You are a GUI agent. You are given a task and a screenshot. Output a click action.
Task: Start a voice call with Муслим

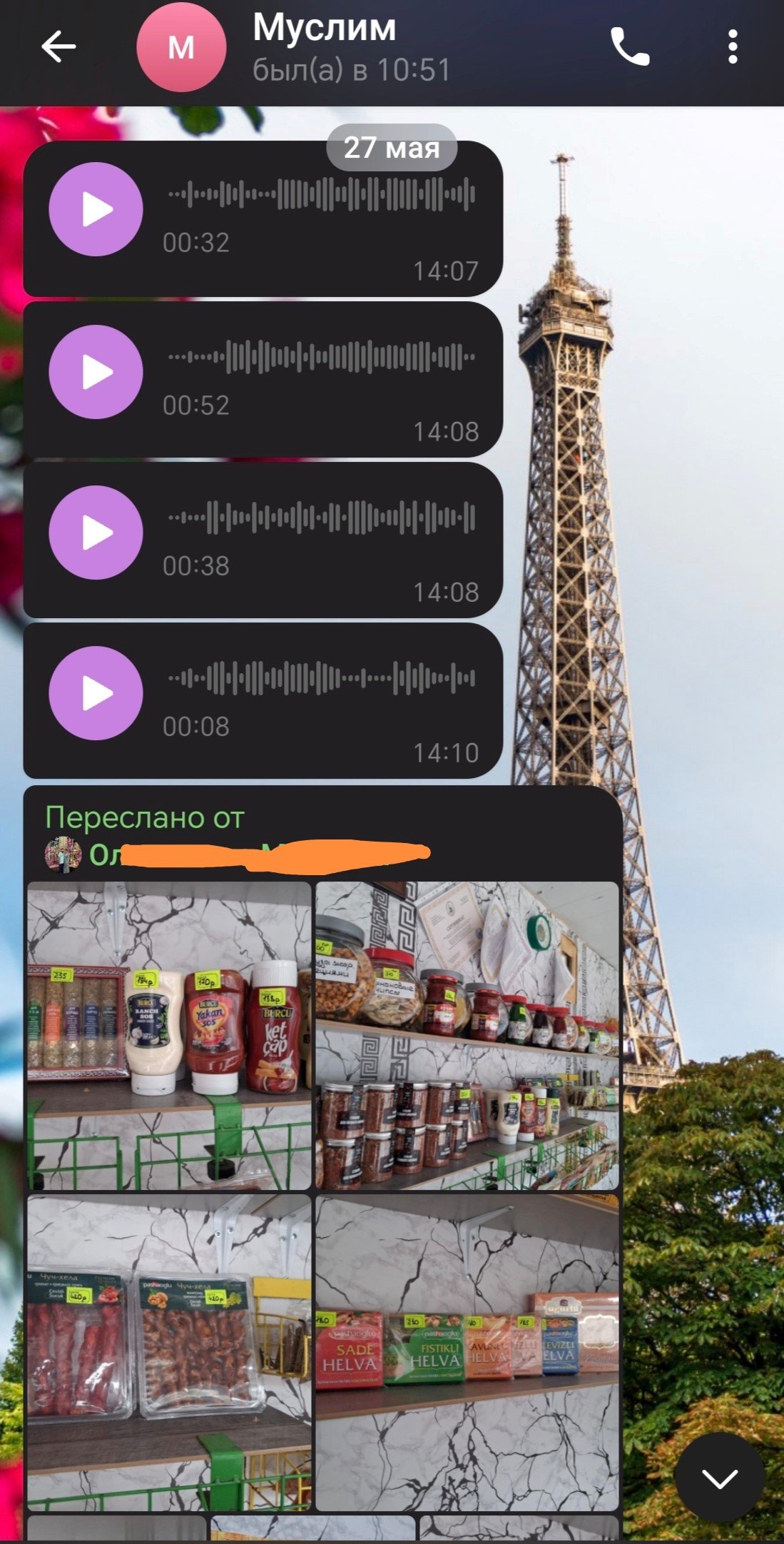coord(630,47)
